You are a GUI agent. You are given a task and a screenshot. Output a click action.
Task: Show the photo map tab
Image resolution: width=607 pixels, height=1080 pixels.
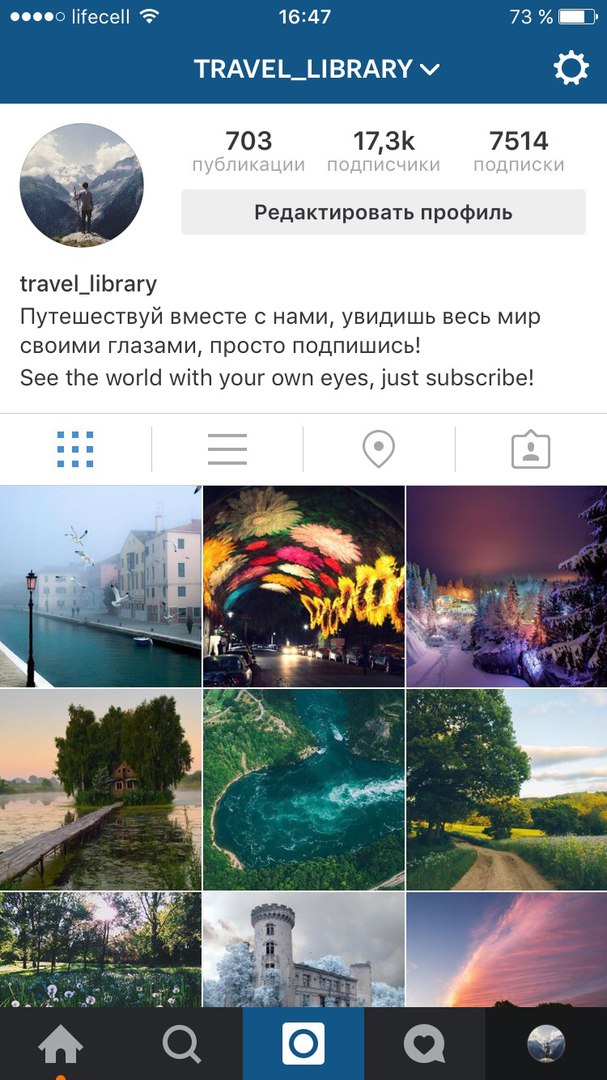point(378,449)
